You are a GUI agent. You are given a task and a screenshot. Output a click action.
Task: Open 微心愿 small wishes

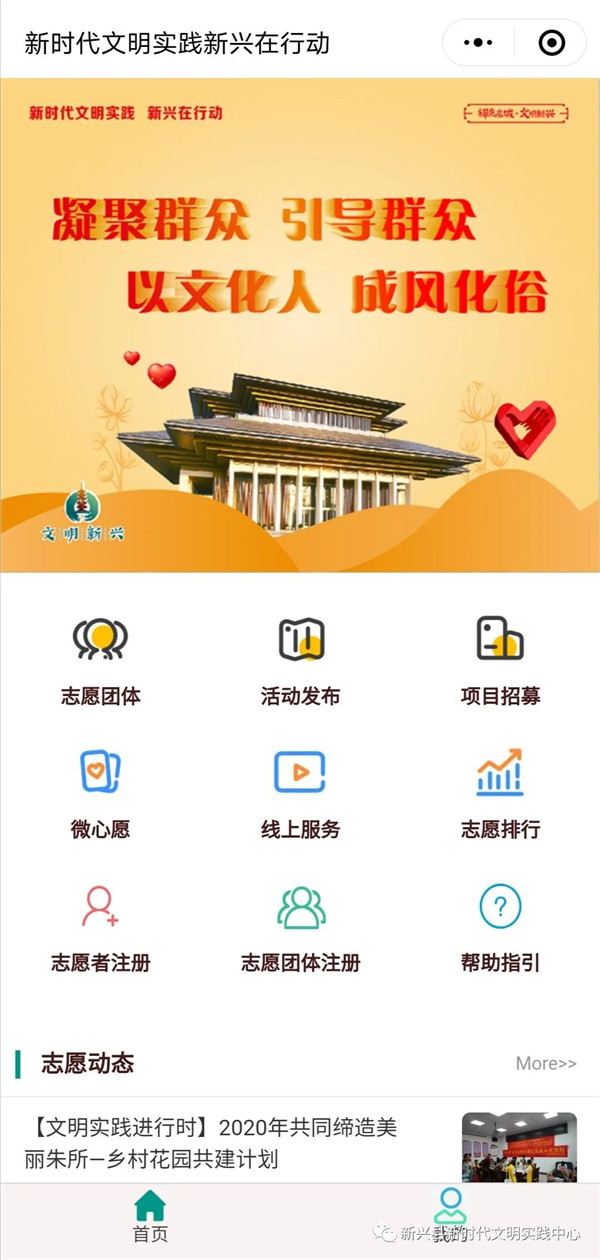[x=100, y=793]
